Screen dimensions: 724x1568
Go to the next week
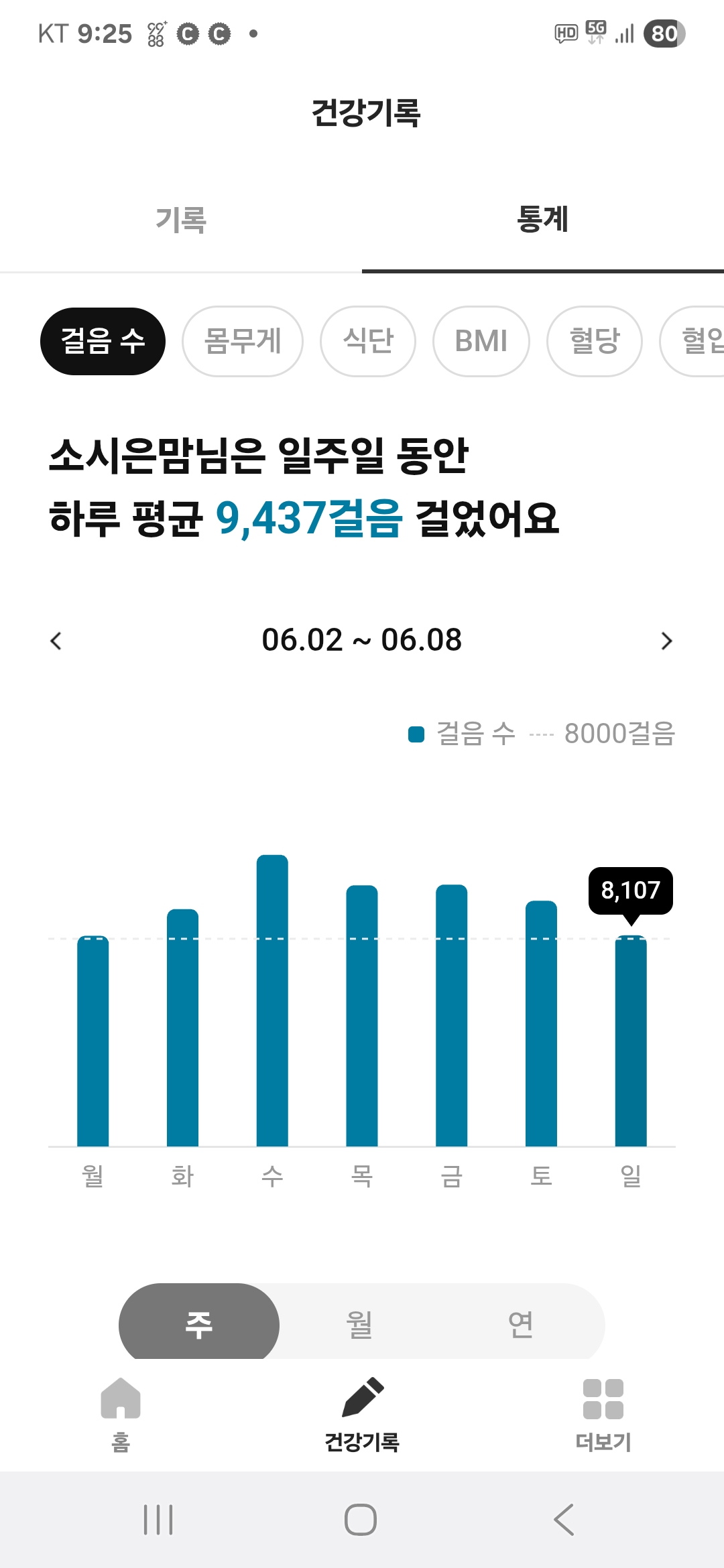(666, 641)
